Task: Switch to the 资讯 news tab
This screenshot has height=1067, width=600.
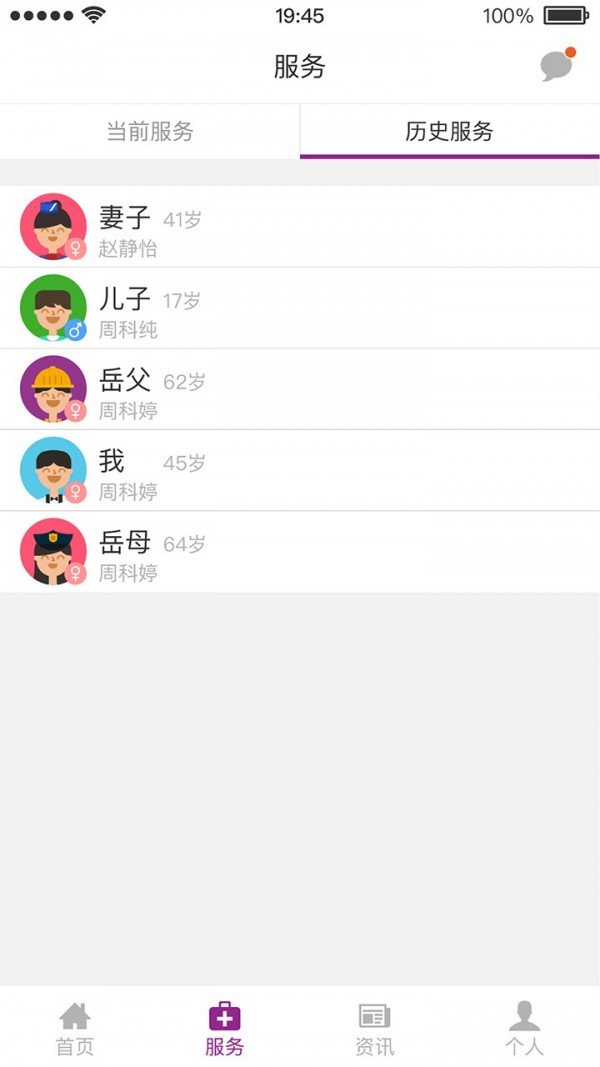Action: [375, 1028]
